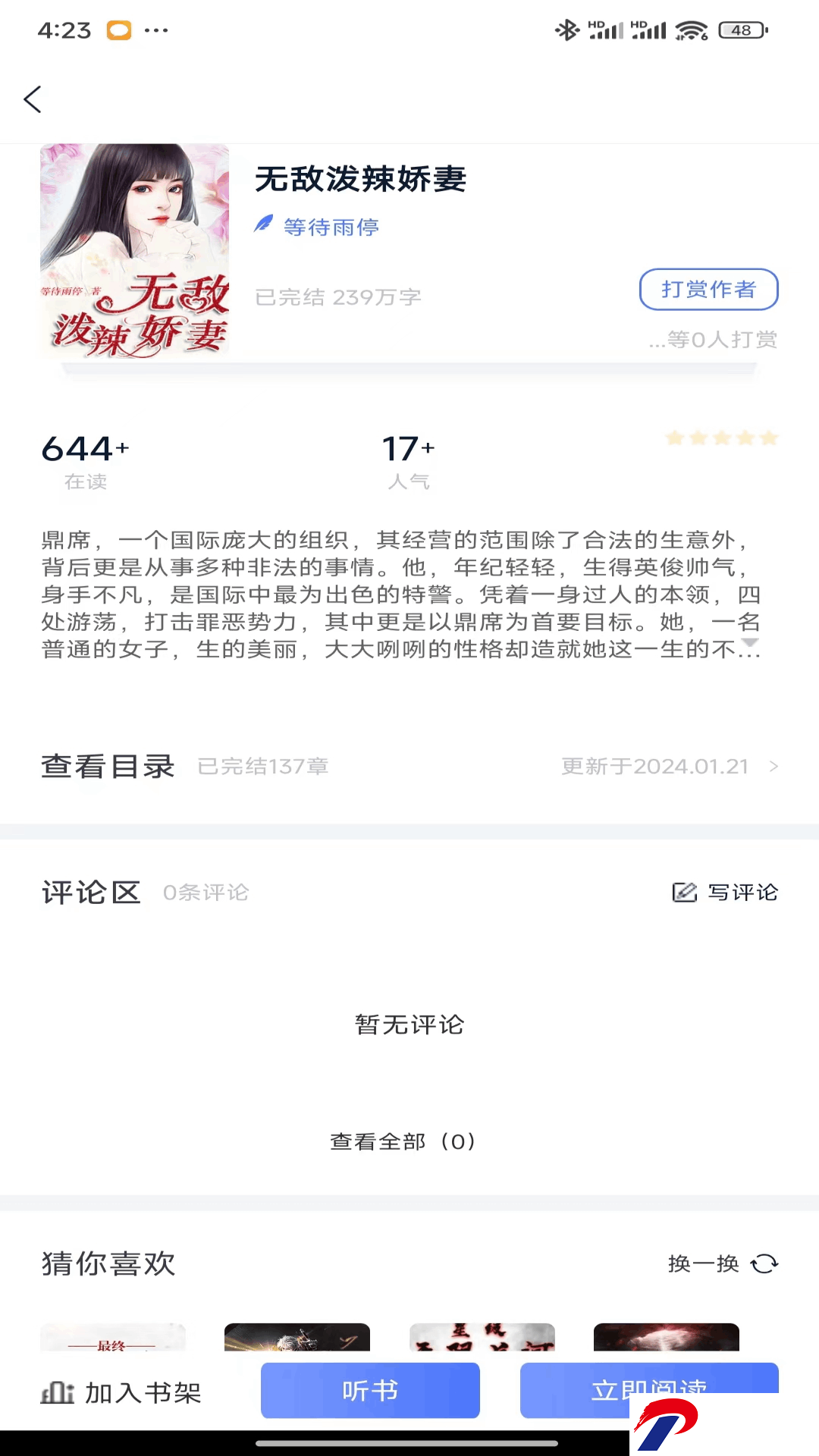Write a comment via 写评论
The height and width of the screenshot is (1456, 819).
tap(725, 892)
